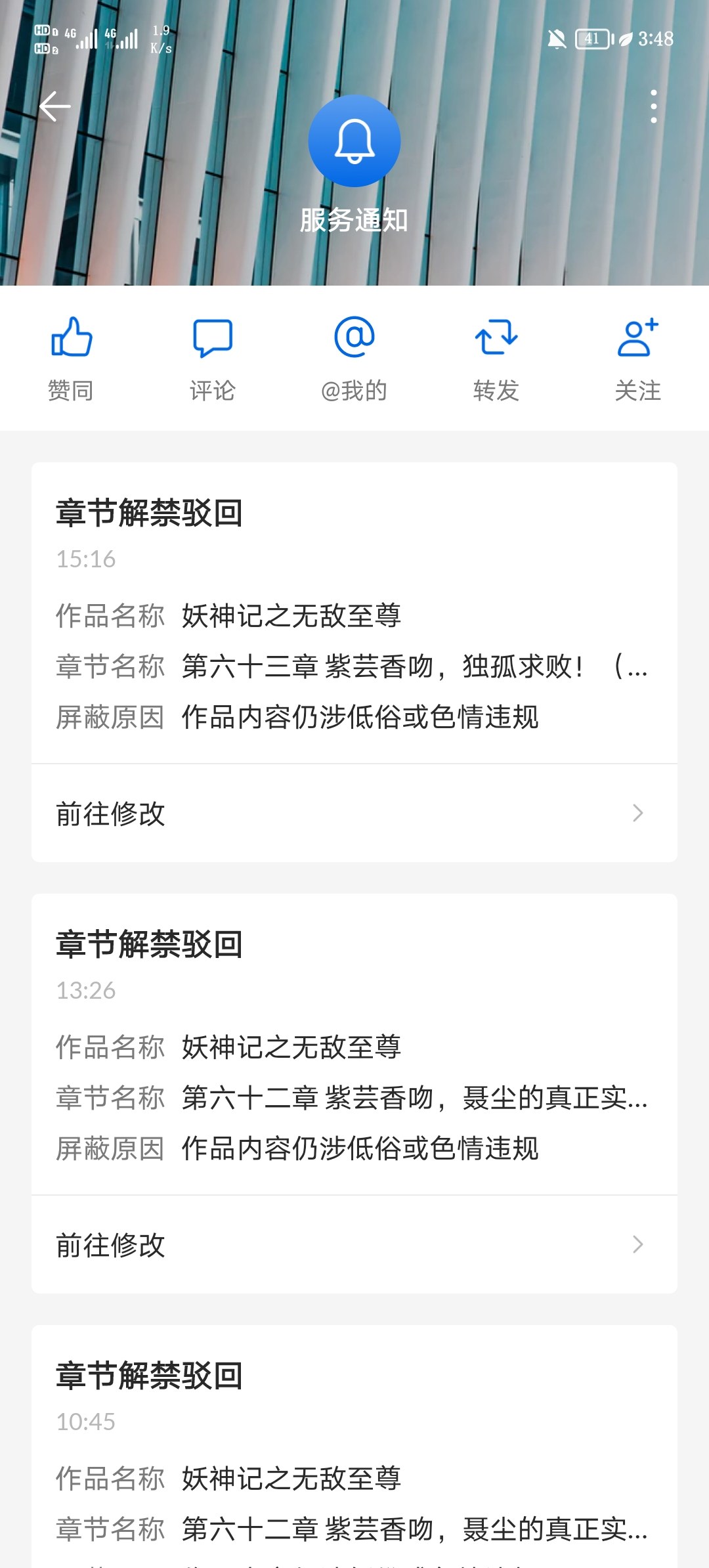
Task: Open the @我的 mentions section
Action: pyautogui.click(x=354, y=359)
